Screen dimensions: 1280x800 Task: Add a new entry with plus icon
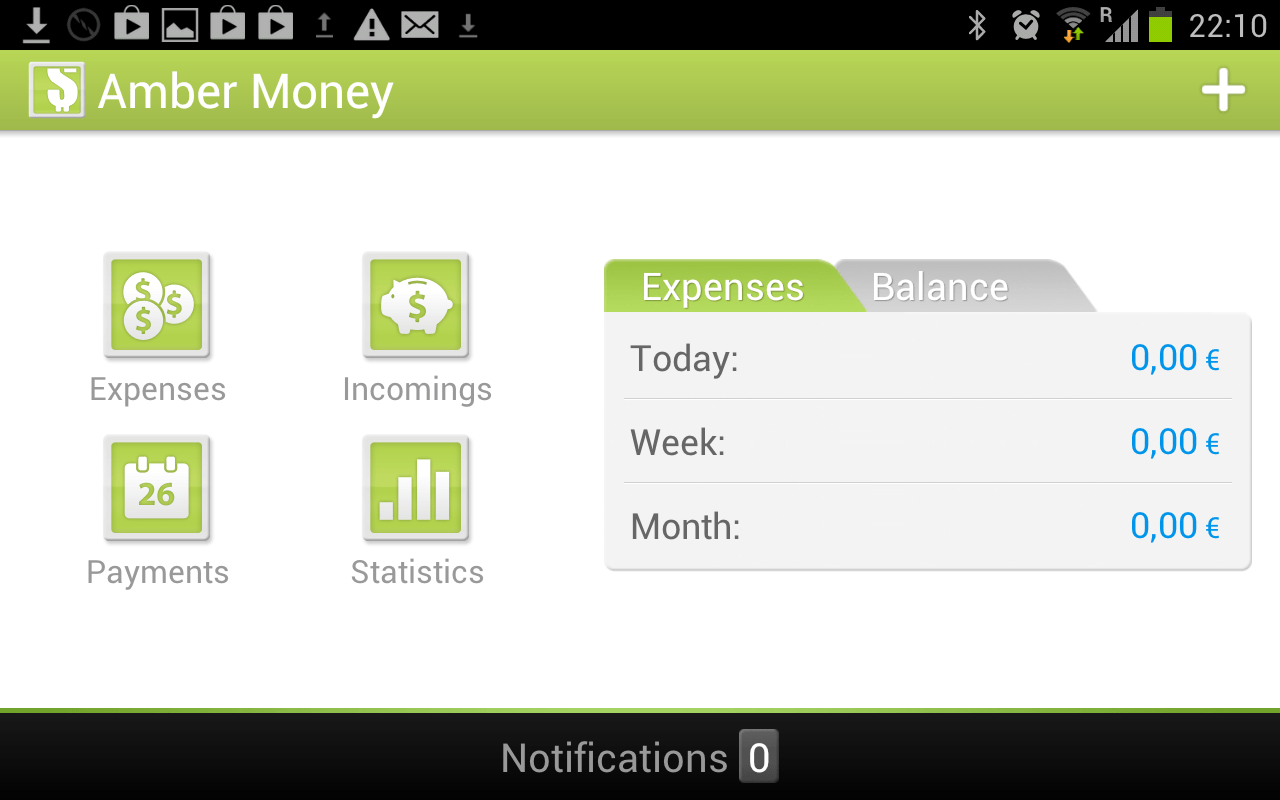1222,91
